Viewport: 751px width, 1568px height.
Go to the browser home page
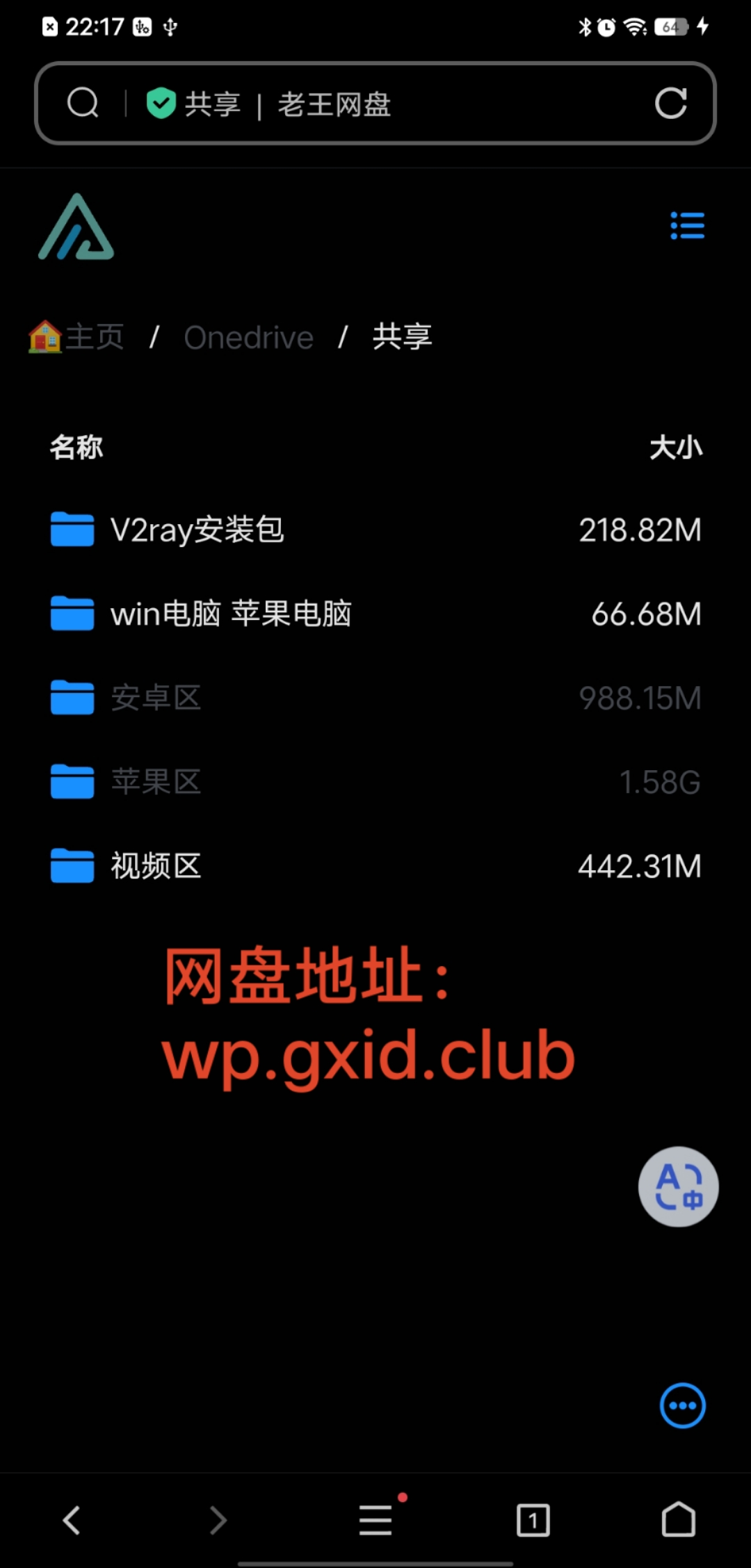click(x=678, y=1520)
